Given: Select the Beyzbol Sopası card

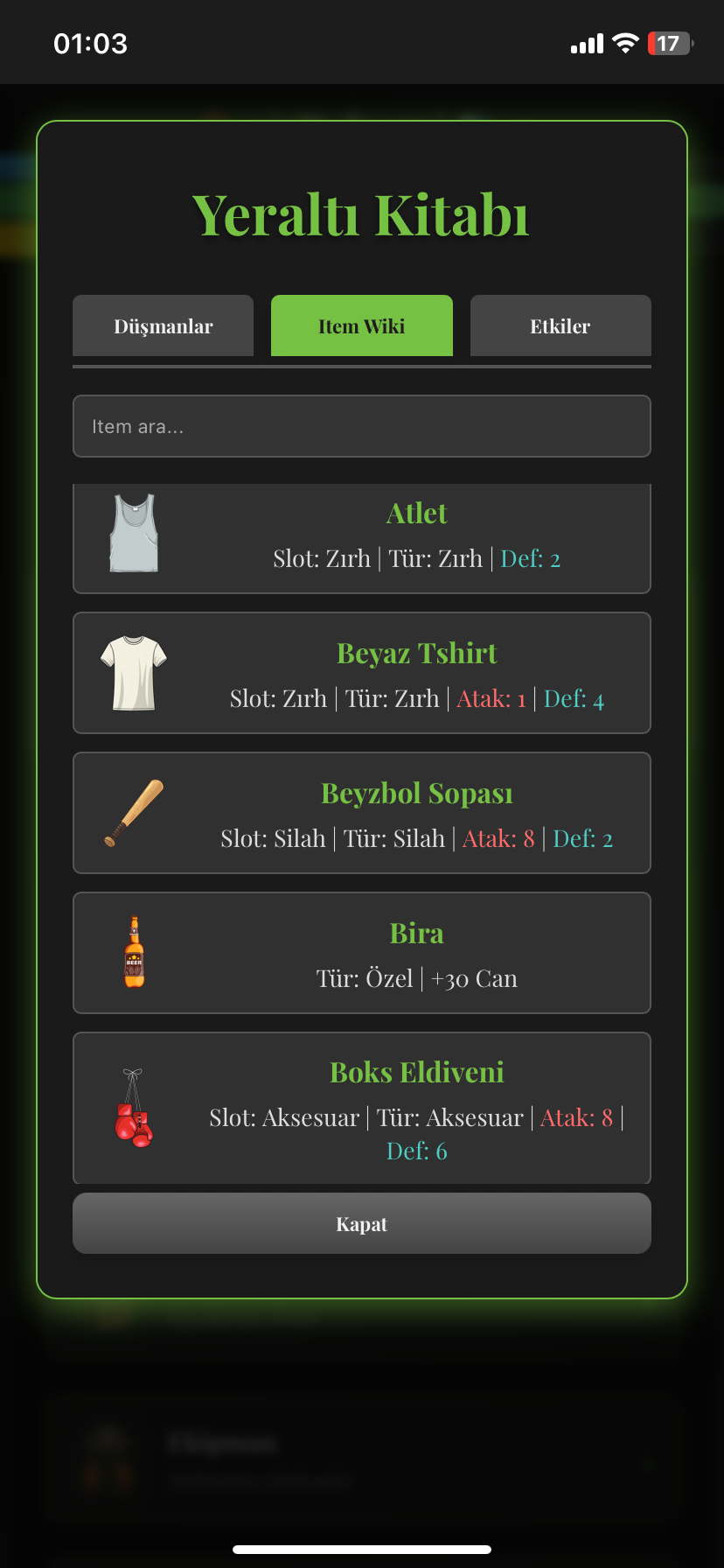Looking at the screenshot, I should point(361,812).
